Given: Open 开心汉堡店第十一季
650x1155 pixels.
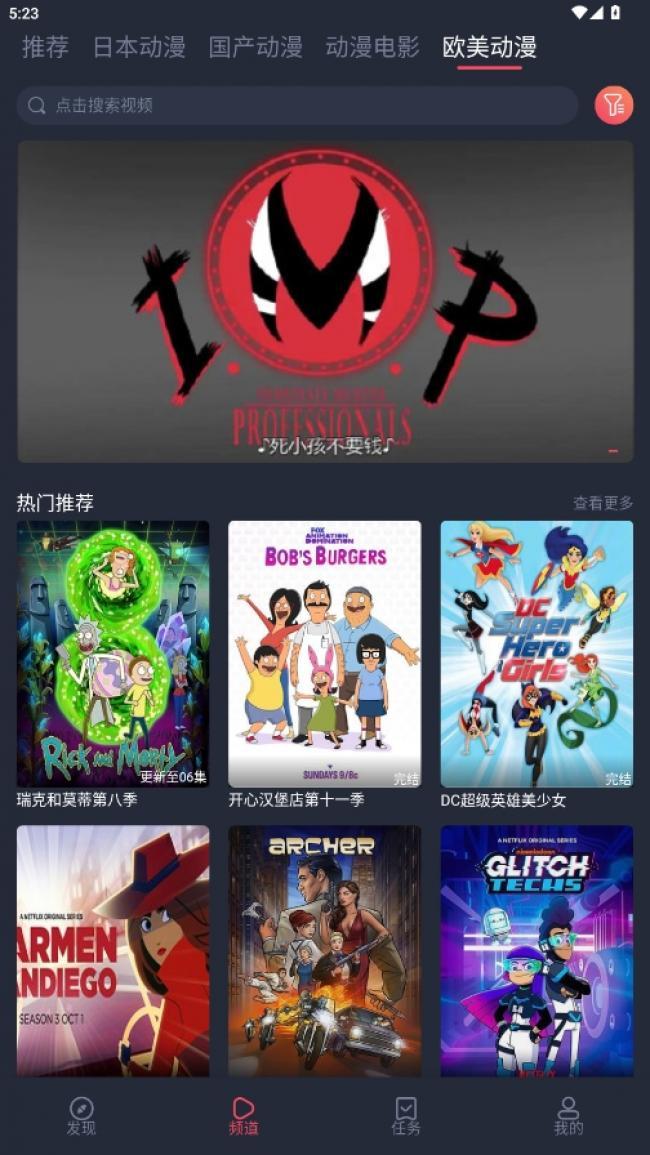Looking at the screenshot, I should coord(325,654).
